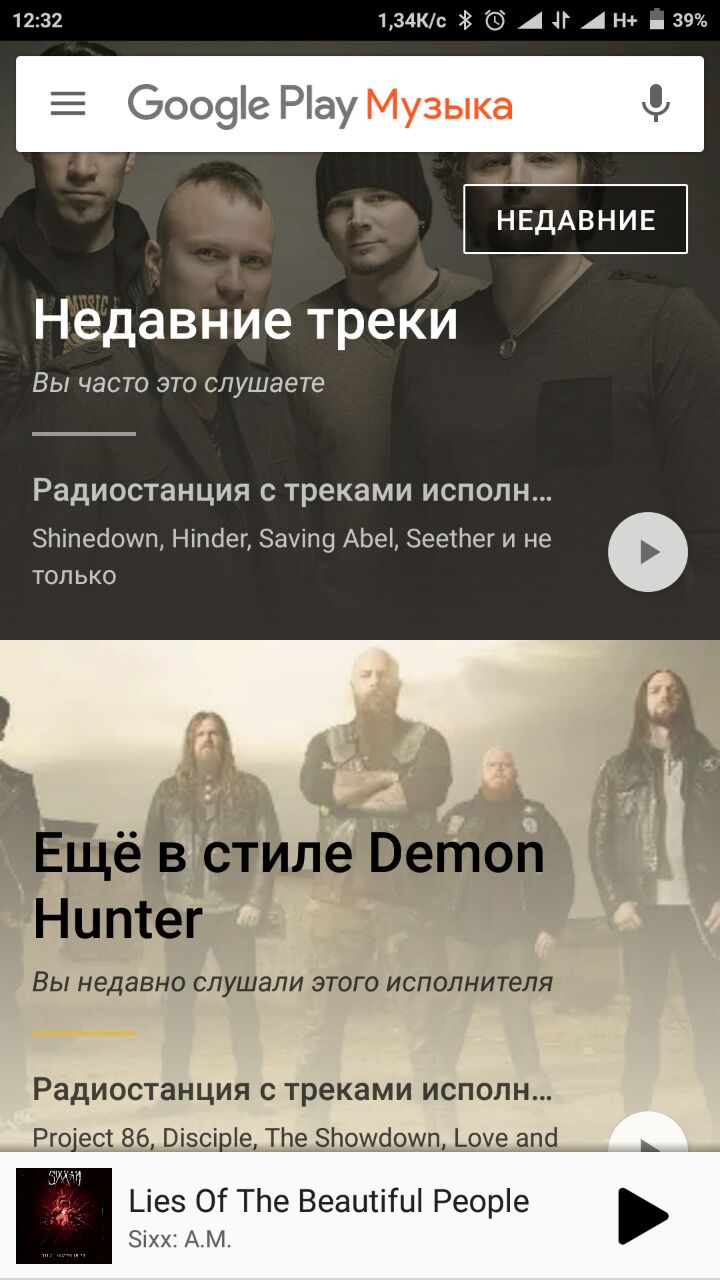Open the Ещё в стиле Demon Hunter card
This screenshot has width=720, height=1280.
click(x=288, y=885)
